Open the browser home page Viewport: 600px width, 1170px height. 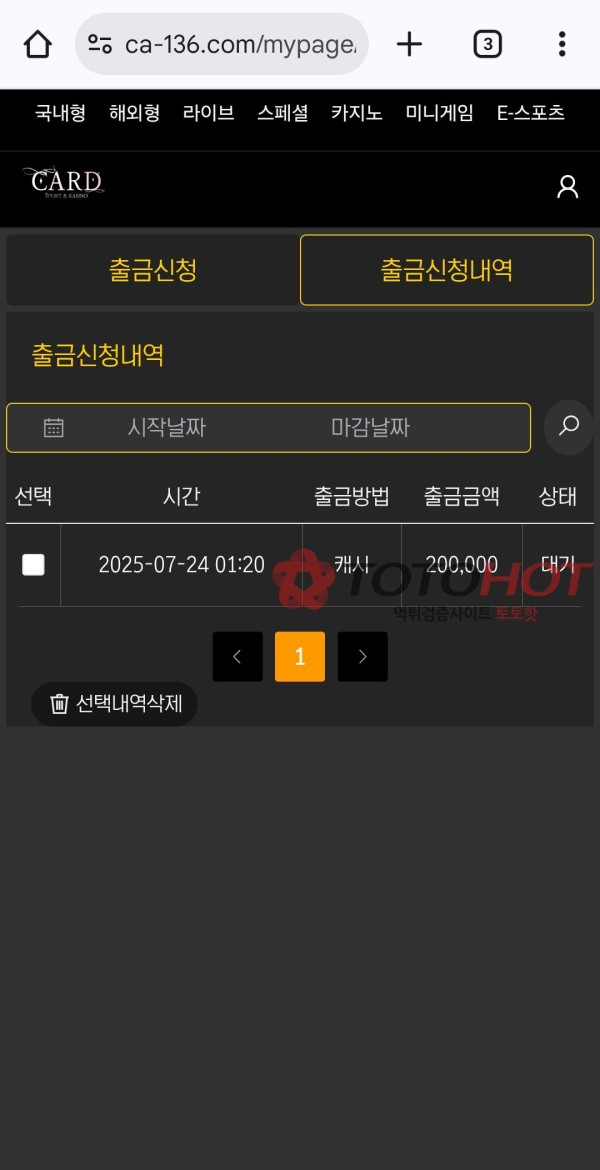pyautogui.click(x=38, y=44)
